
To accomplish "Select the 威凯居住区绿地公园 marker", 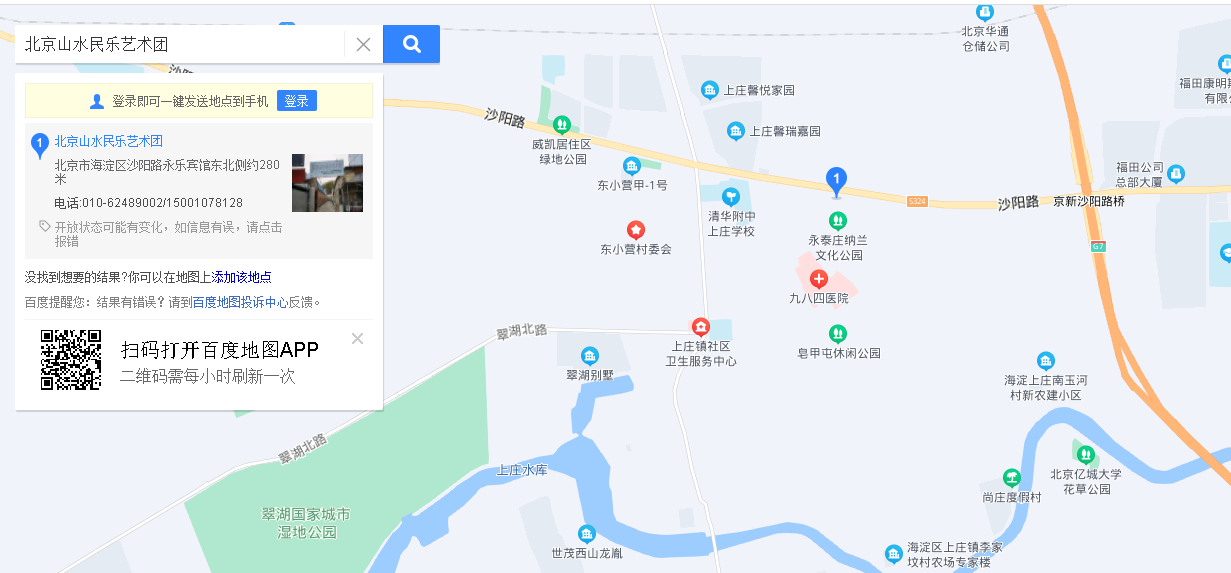I will (x=562, y=125).
